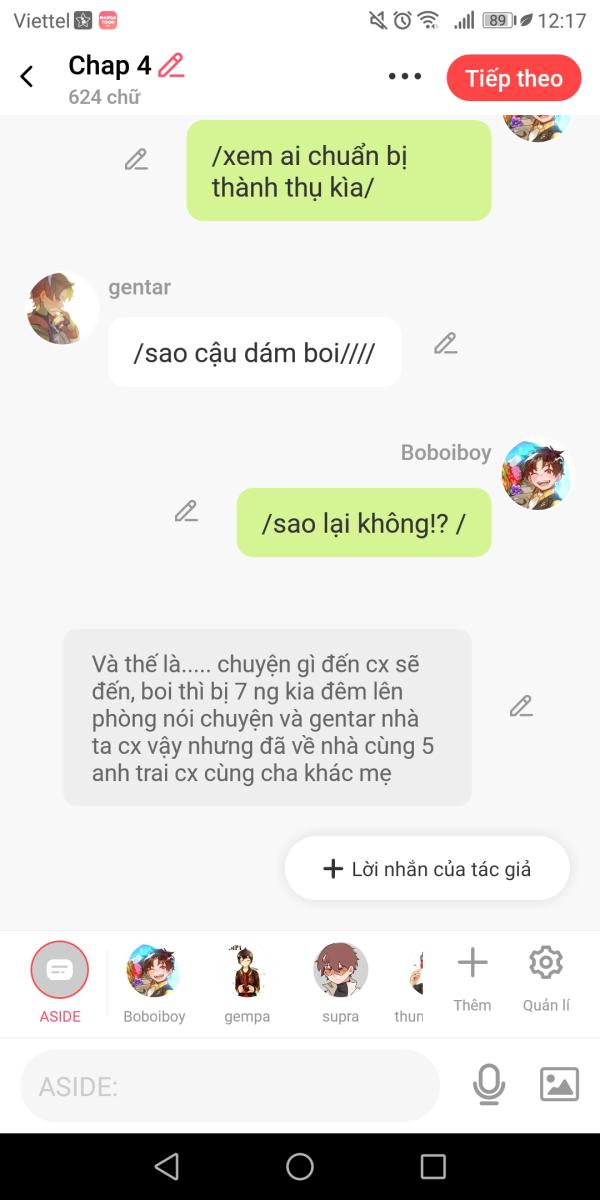Add Lời nhắn của tác giả

coord(427,868)
